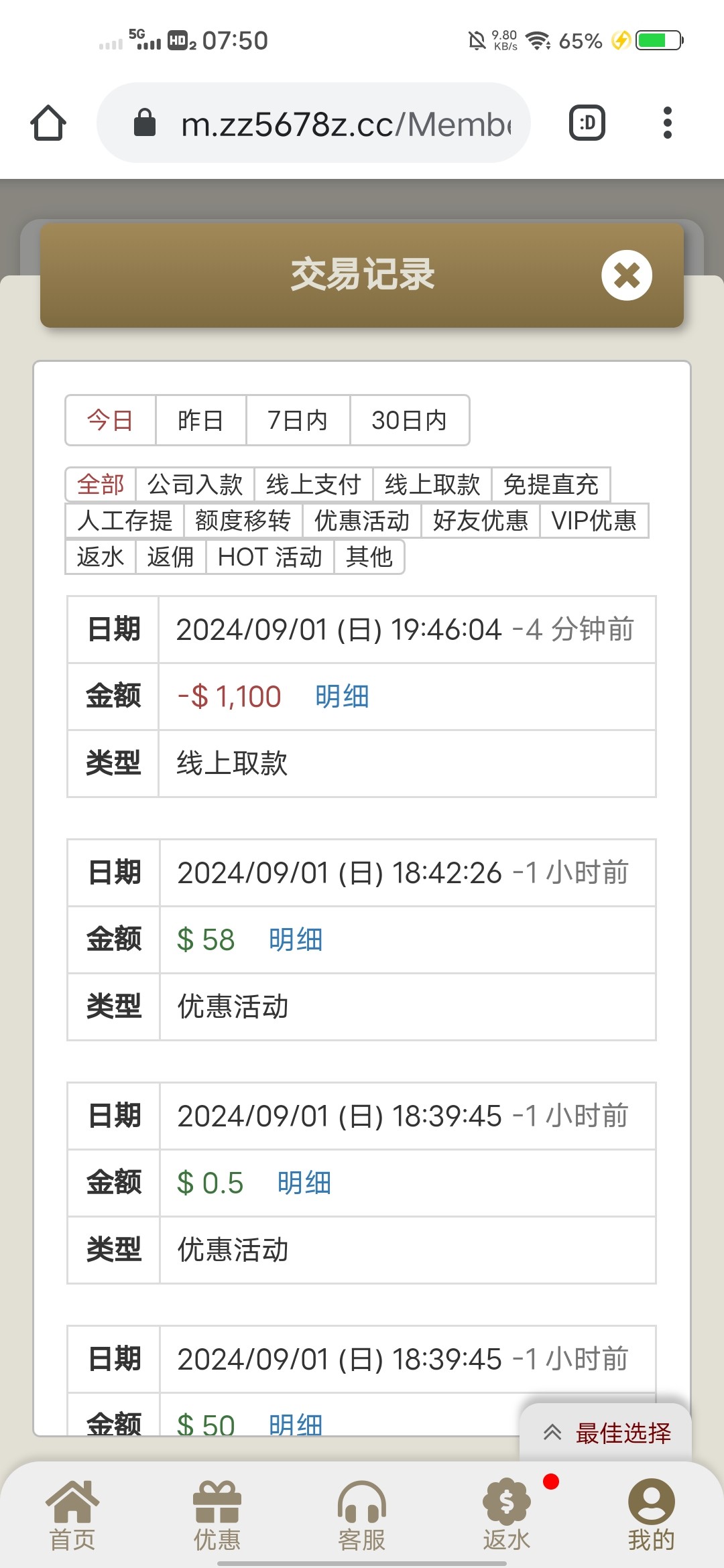724x1568 pixels.
Task: Expand the 最佳选择 panel
Action: pos(606,1433)
